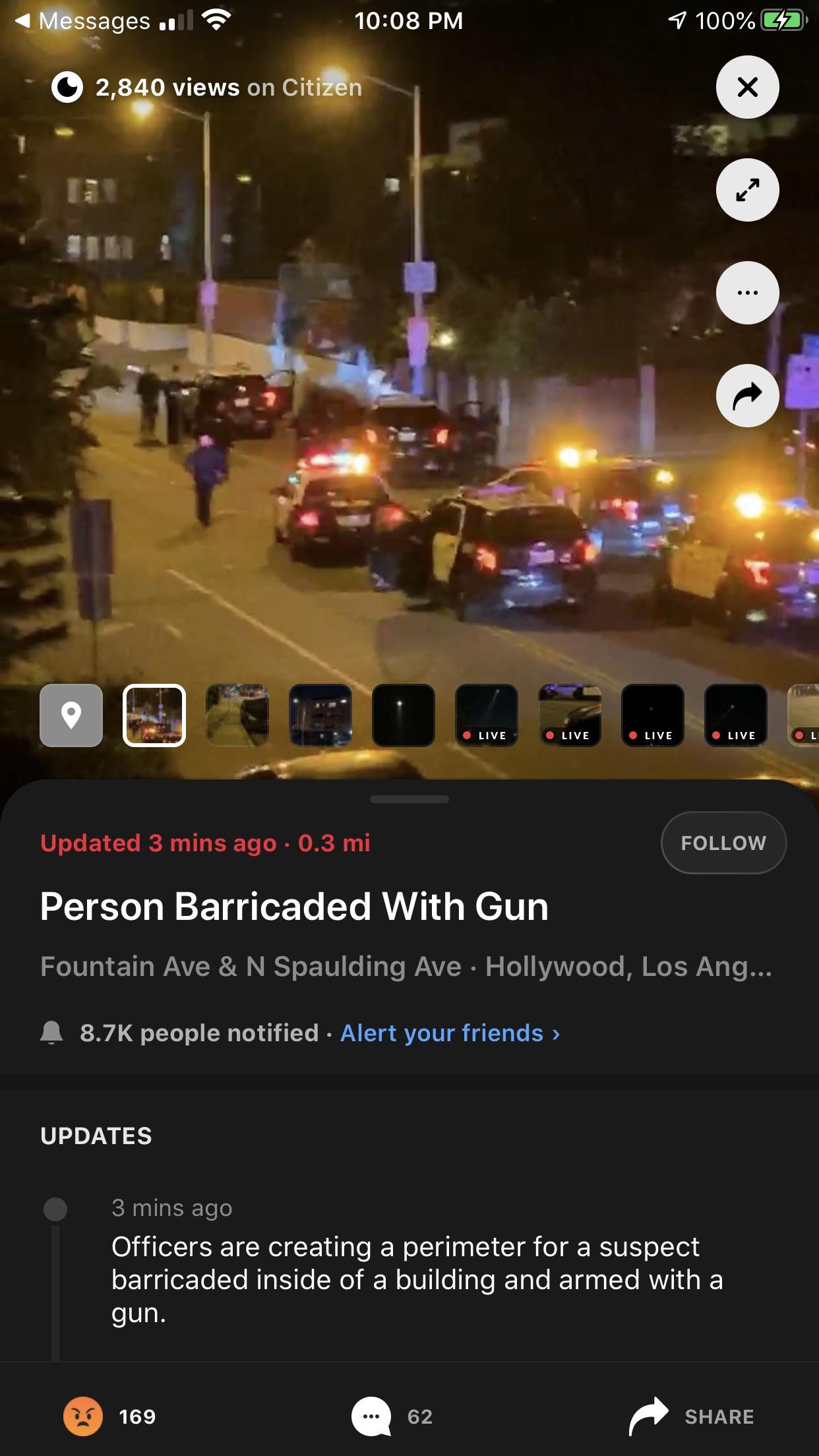Image resolution: width=819 pixels, height=1456 pixels.
Task: Select the currently highlighted video thumbnail
Action: 154,715
